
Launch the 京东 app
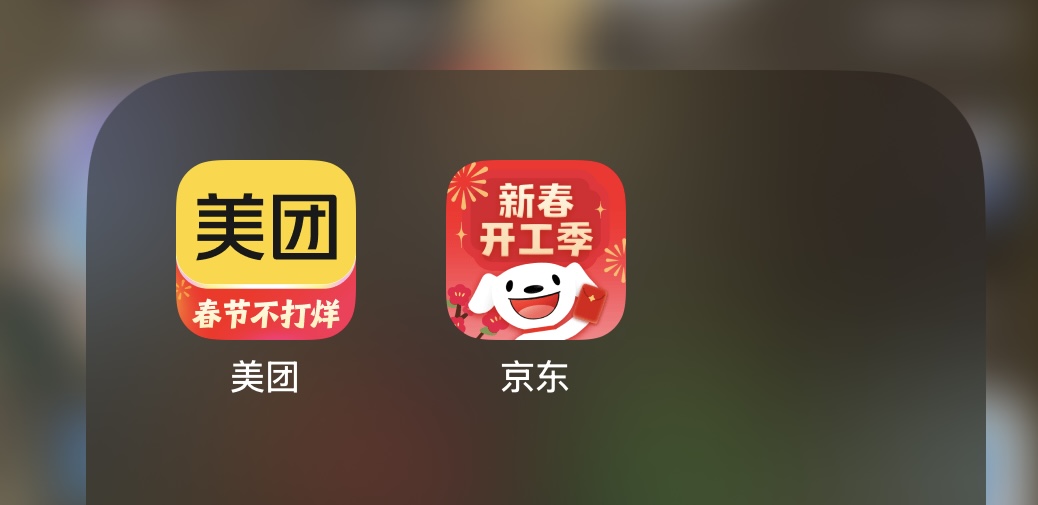pos(535,249)
